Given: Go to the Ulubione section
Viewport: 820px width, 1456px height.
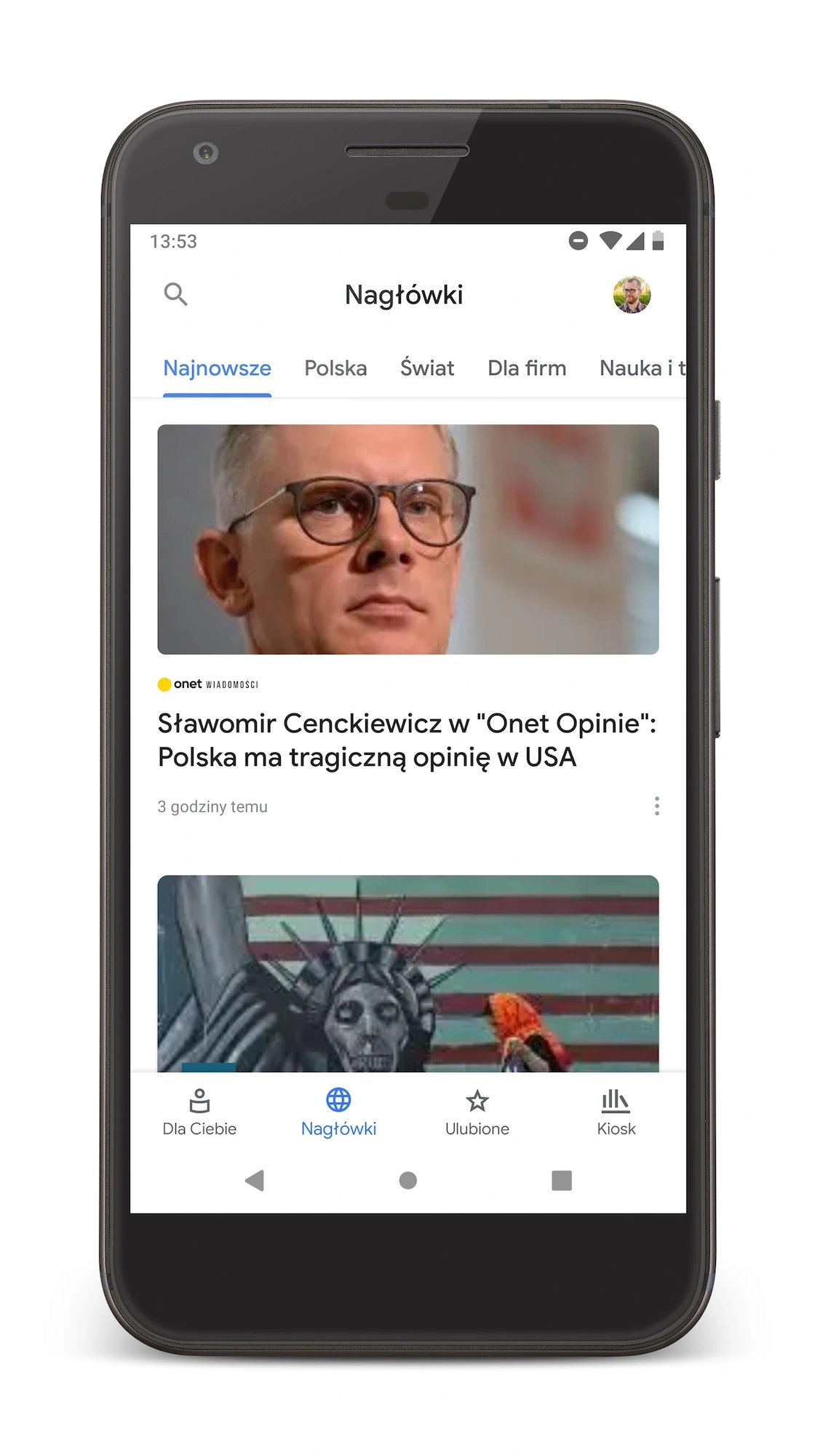Looking at the screenshot, I should tap(477, 1112).
